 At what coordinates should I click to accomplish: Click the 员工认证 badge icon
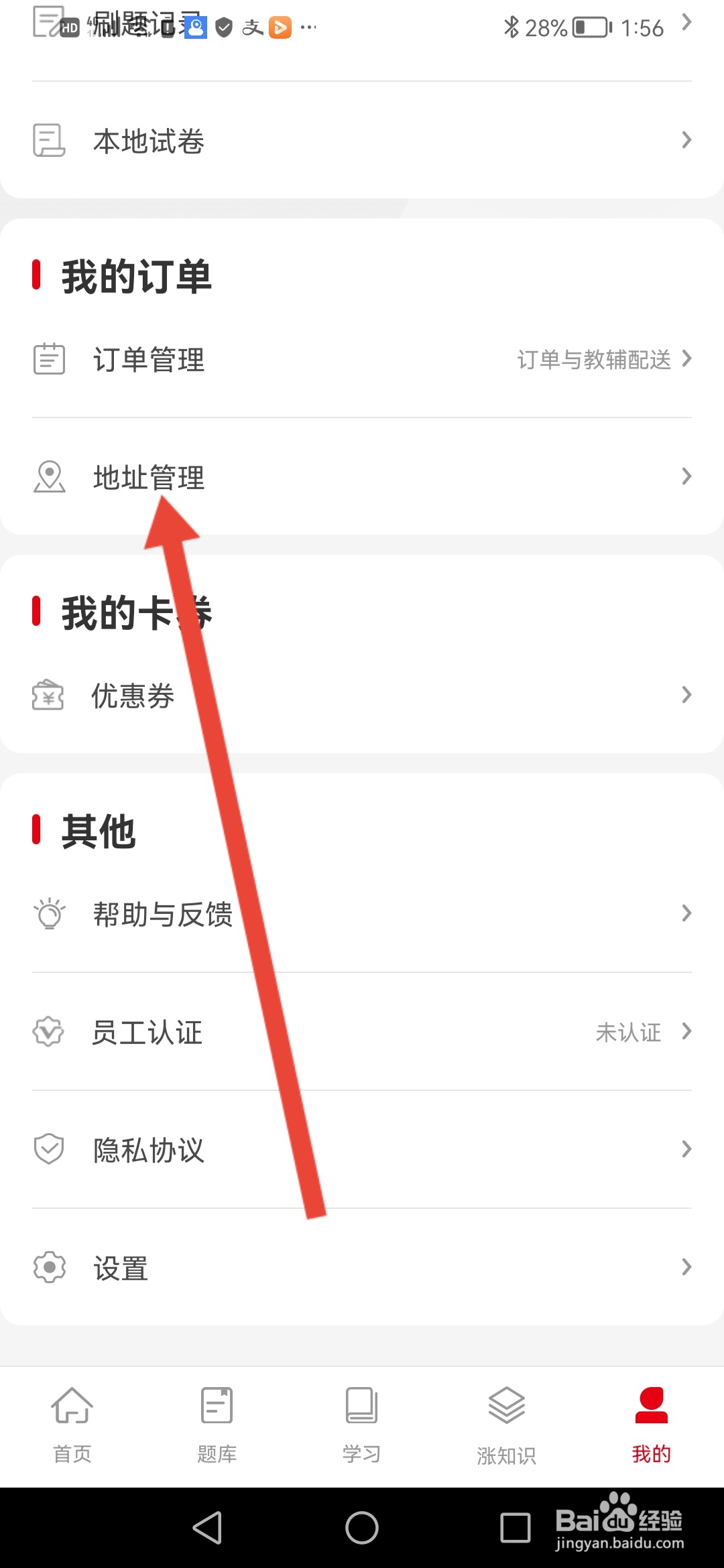[x=49, y=1032]
